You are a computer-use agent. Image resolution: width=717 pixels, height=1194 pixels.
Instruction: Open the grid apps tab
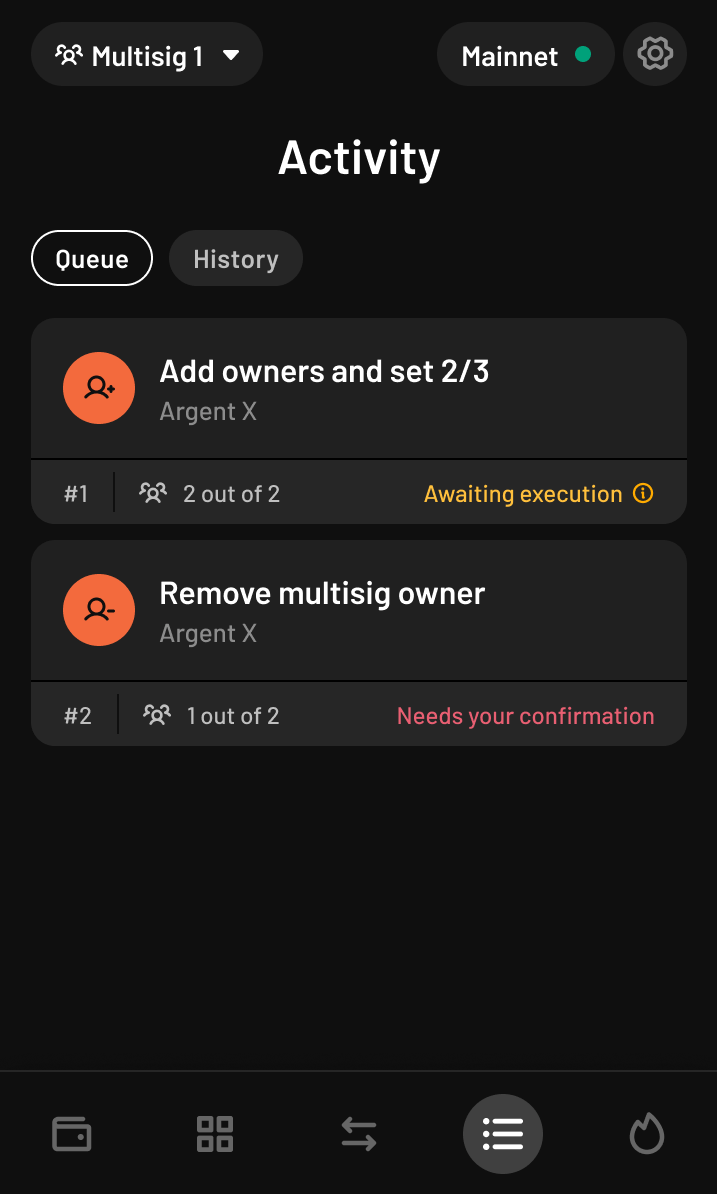[x=215, y=1135]
